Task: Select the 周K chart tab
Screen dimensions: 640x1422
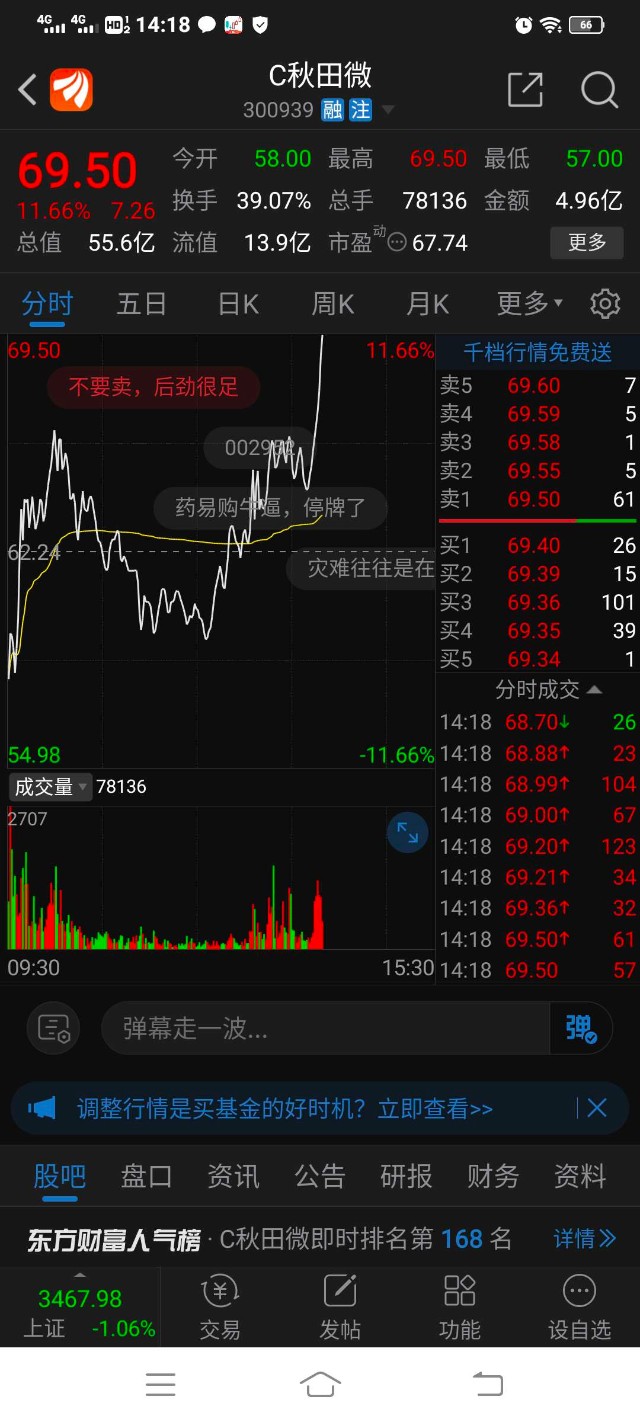Action: (333, 303)
